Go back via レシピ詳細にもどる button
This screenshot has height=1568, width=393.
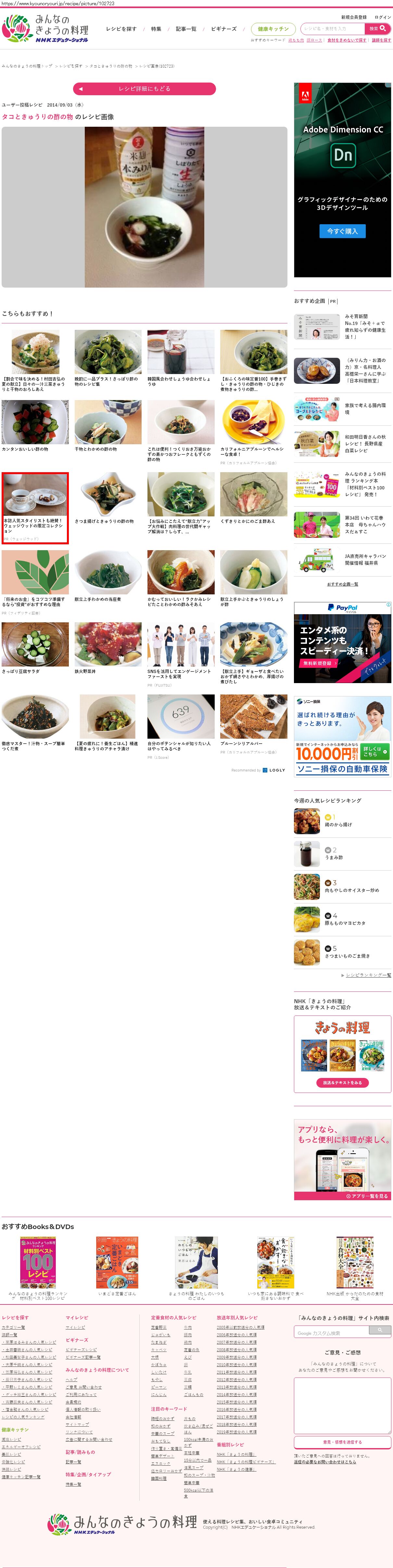click(x=144, y=89)
